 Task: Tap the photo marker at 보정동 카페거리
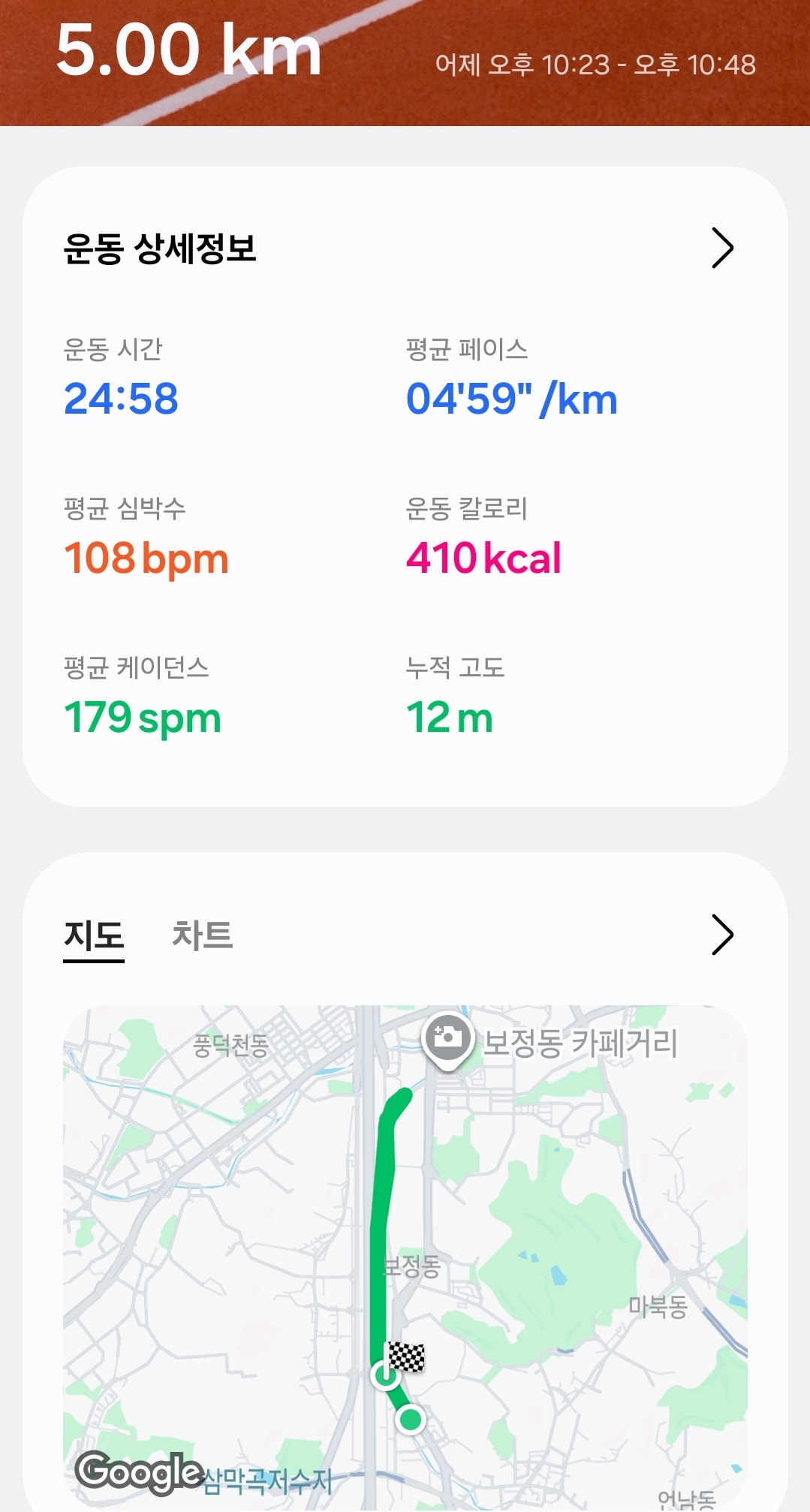tap(448, 1040)
